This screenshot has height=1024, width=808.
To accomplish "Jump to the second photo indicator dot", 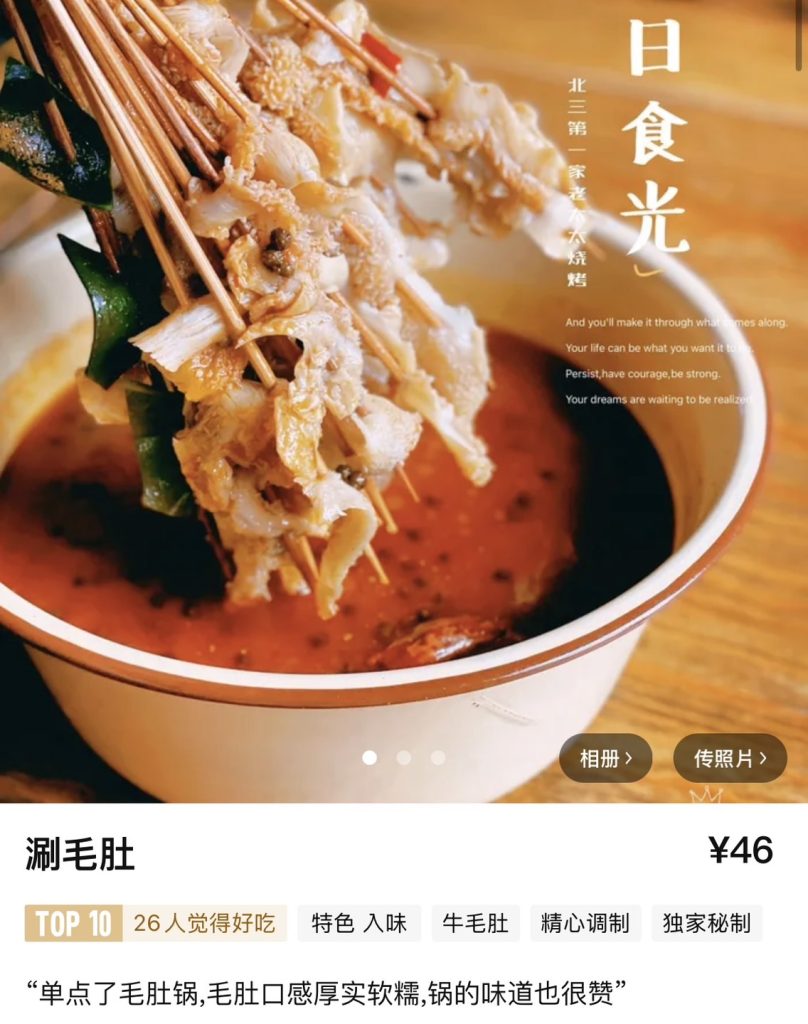I will pos(404,758).
